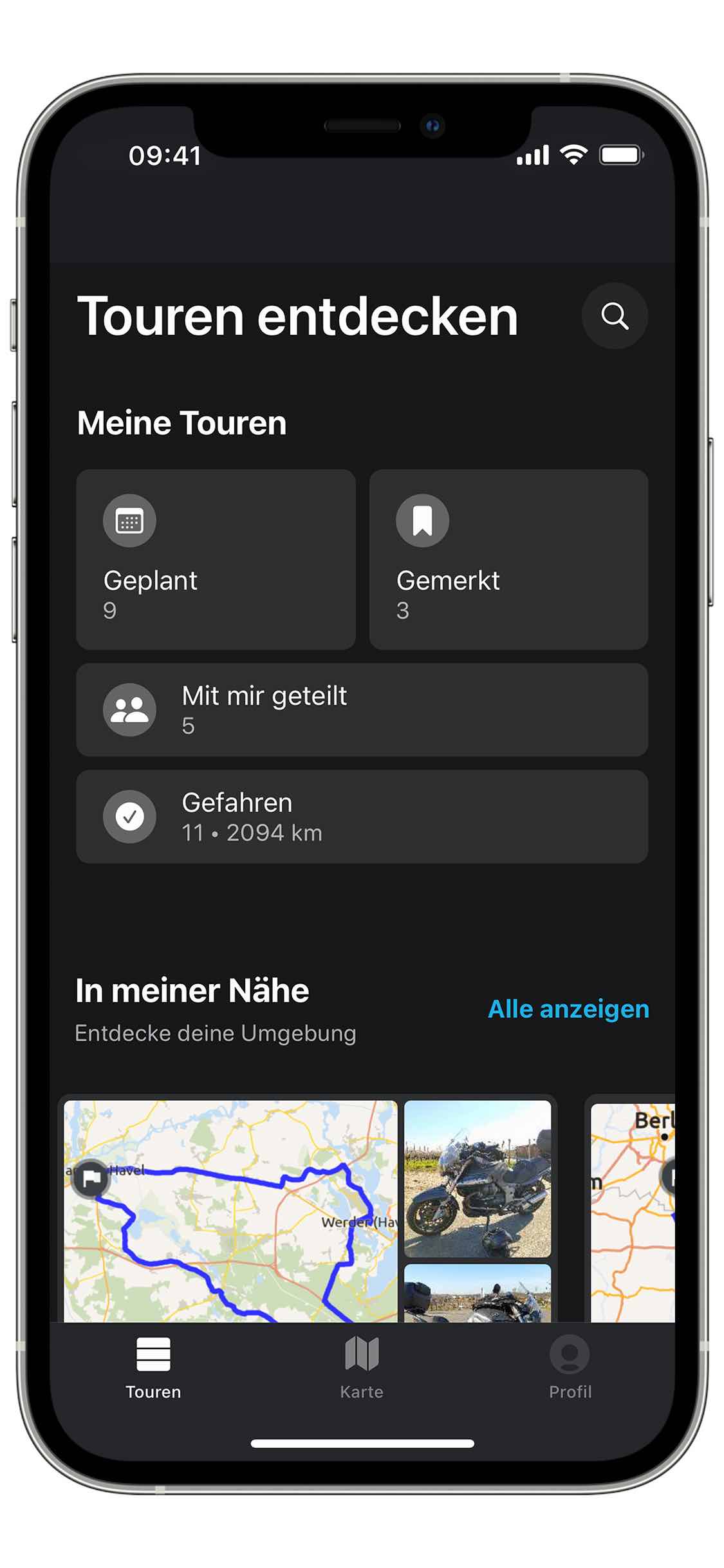The height and width of the screenshot is (1568, 724).
Task: Select the bookmark icon on the Gemerkt card
Action: pos(423,523)
